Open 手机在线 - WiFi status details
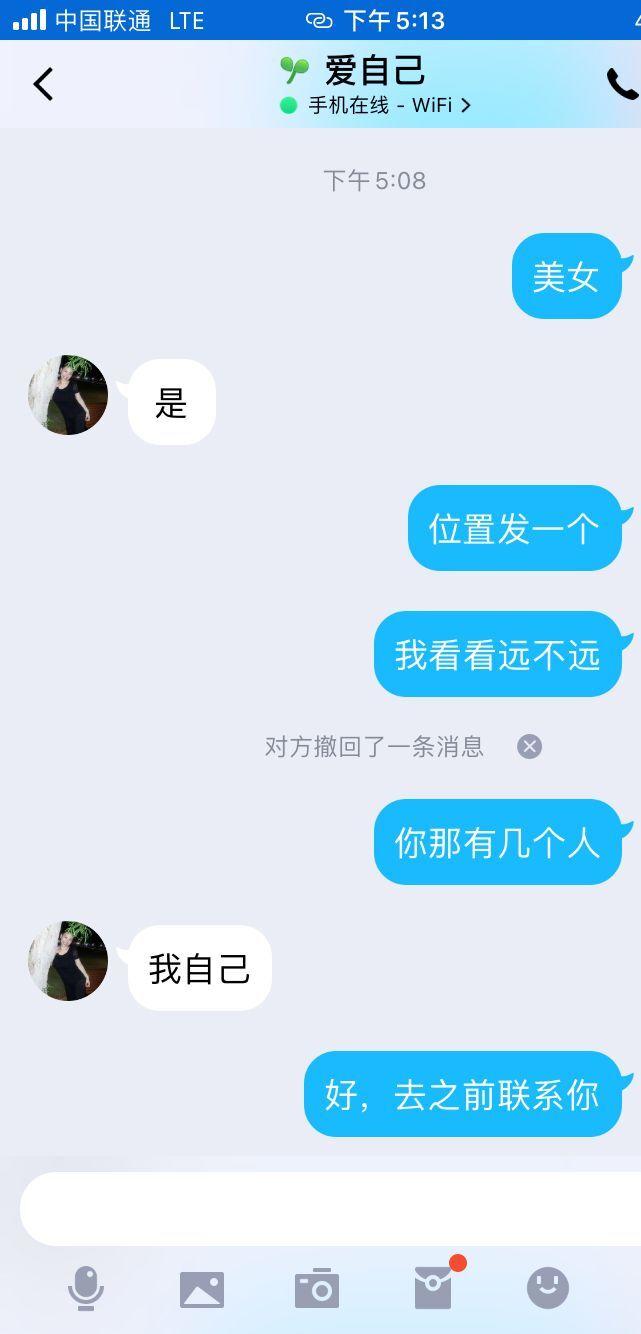 379,105
